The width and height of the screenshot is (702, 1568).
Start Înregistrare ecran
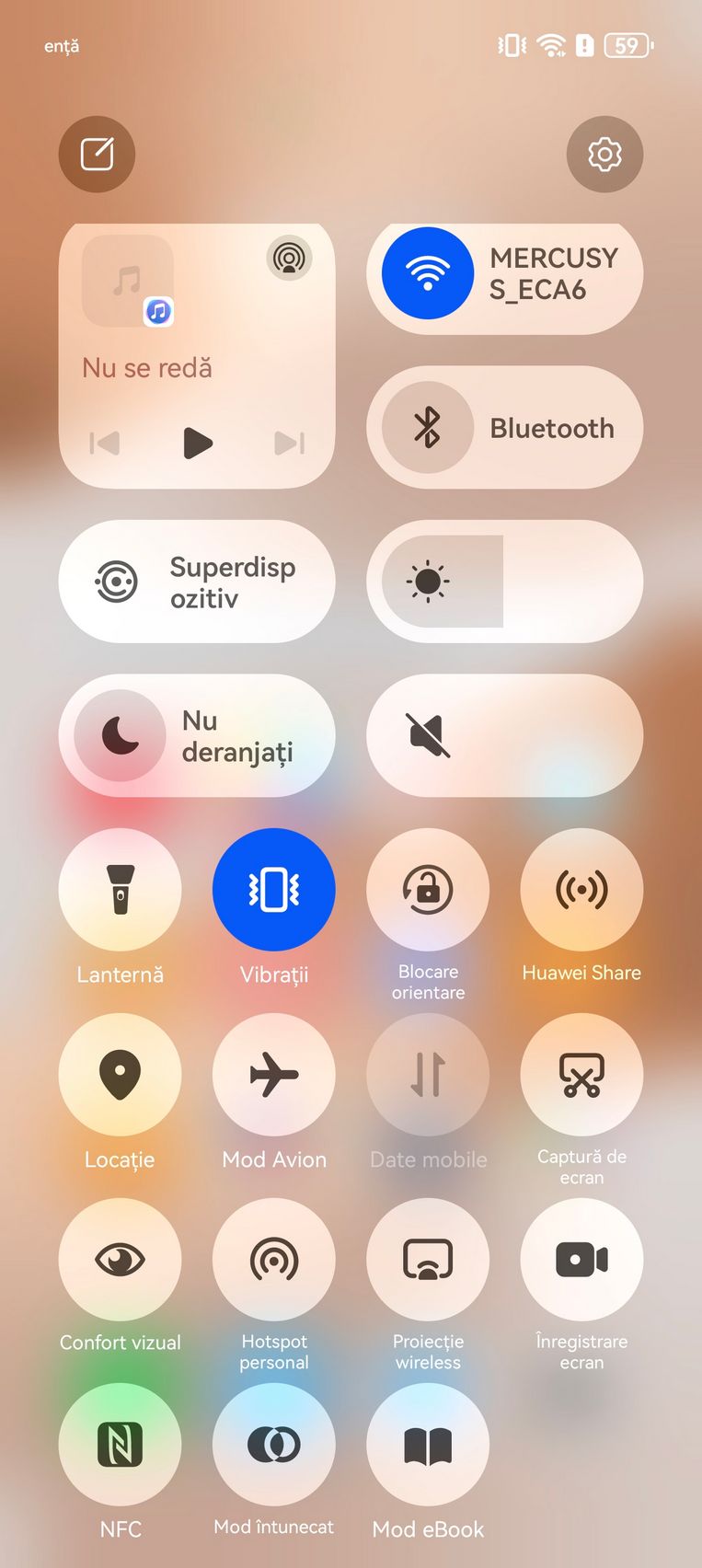(581, 1260)
